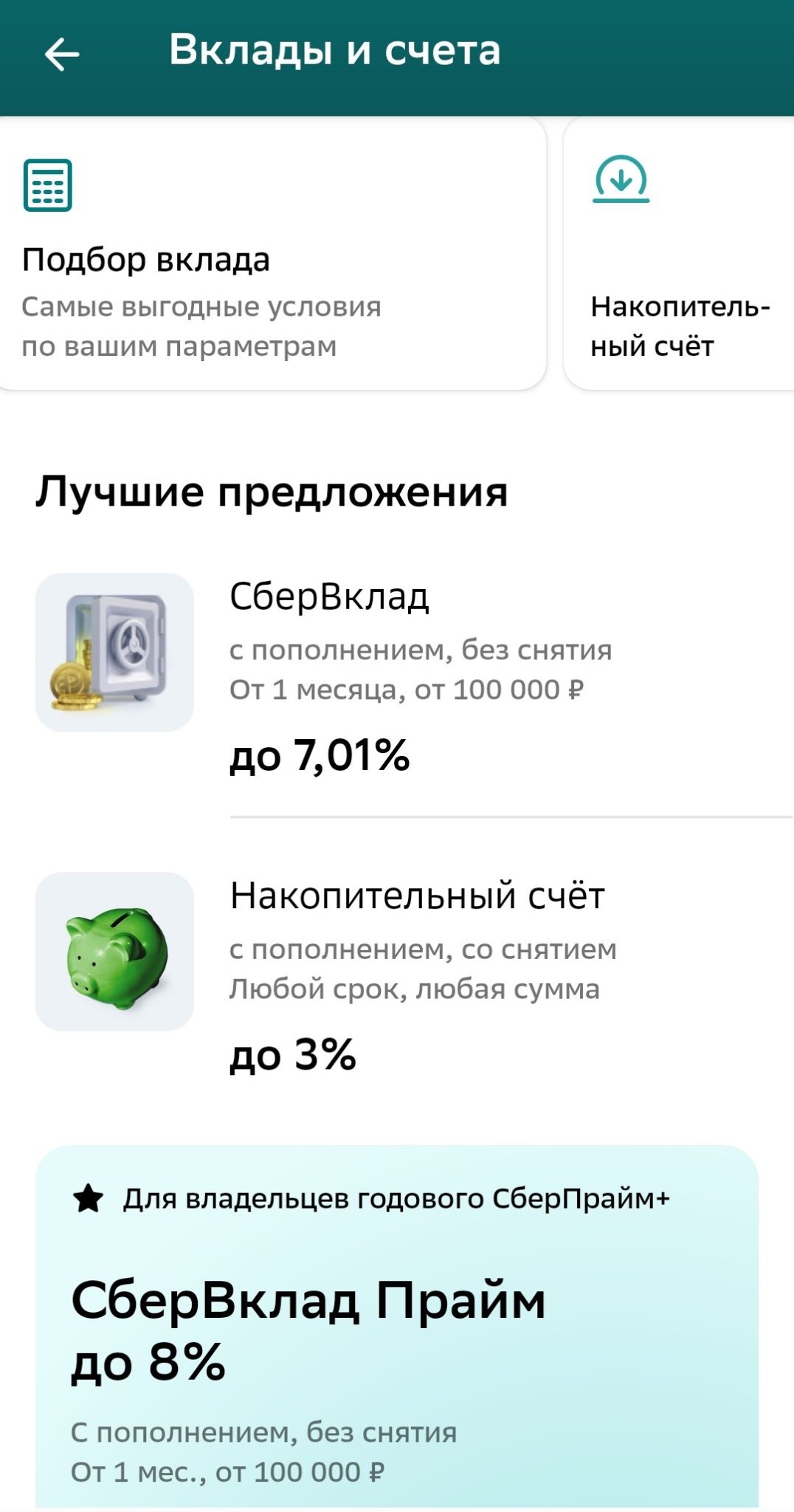Screen dimensions: 794x1512
Task: Open the Подбор вклада card
Action: point(271,253)
